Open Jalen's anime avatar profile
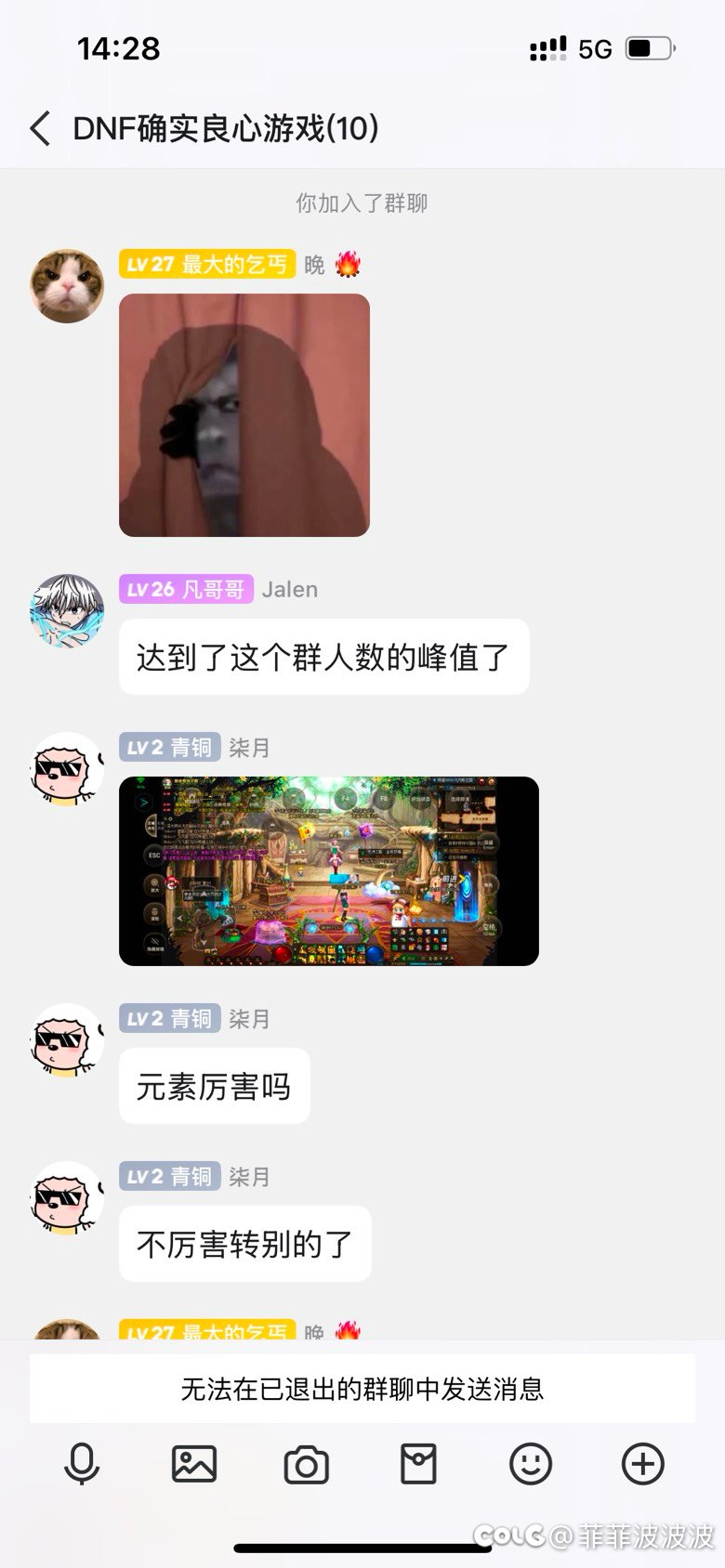This screenshot has height=1568, width=725. click(x=67, y=610)
